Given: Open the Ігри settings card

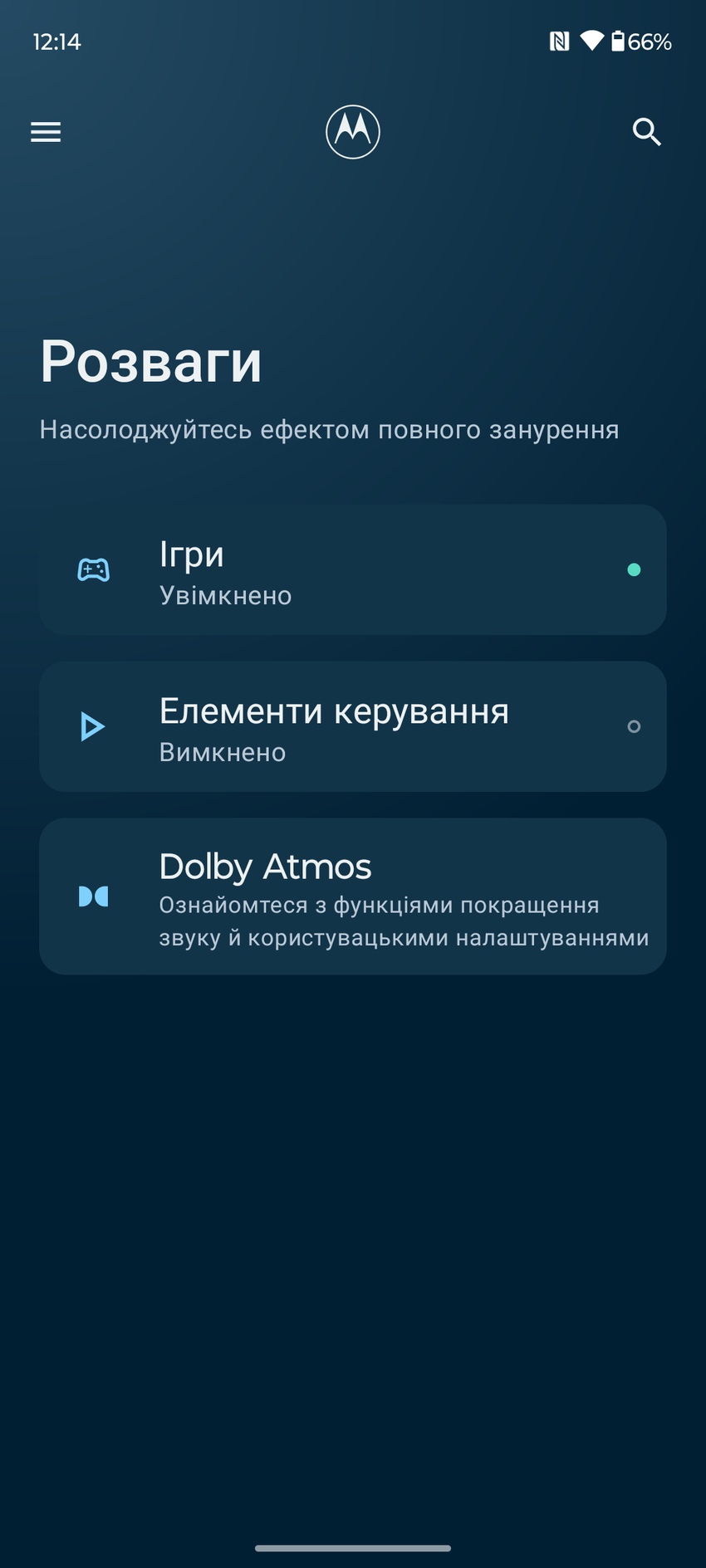Looking at the screenshot, I should tap(352, 570).
